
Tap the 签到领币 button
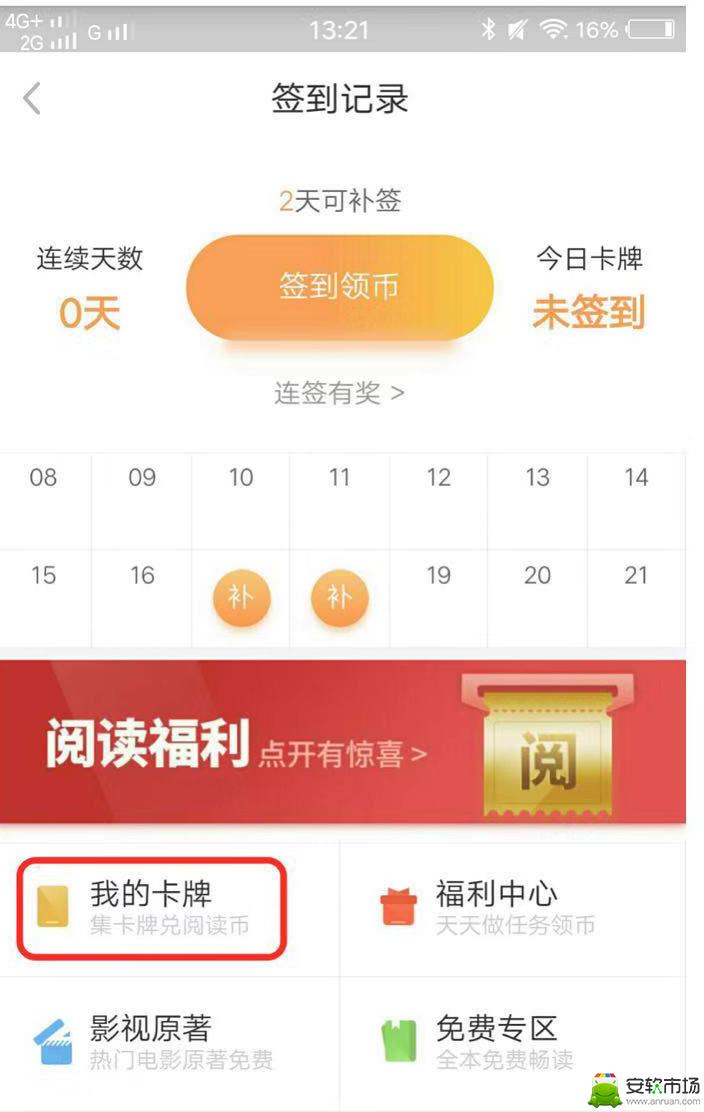tap(339, 287)
